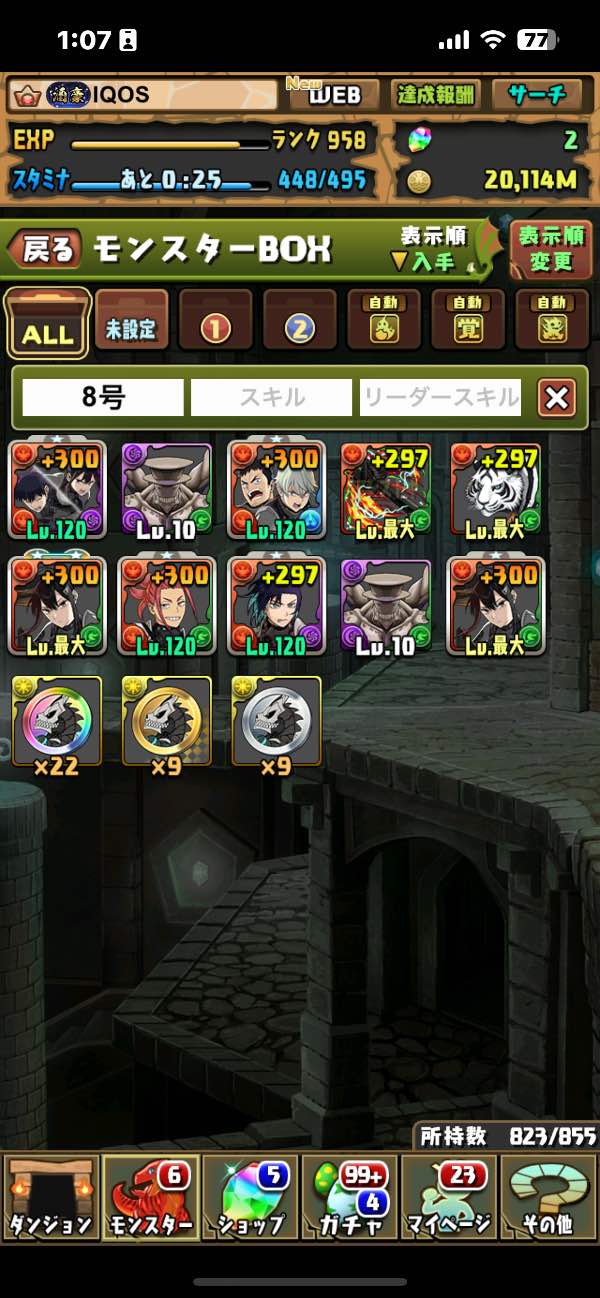The height and width of the screenshot is (1298, 600).
Task: Open the その他 tab
Action: [548, 1197]
